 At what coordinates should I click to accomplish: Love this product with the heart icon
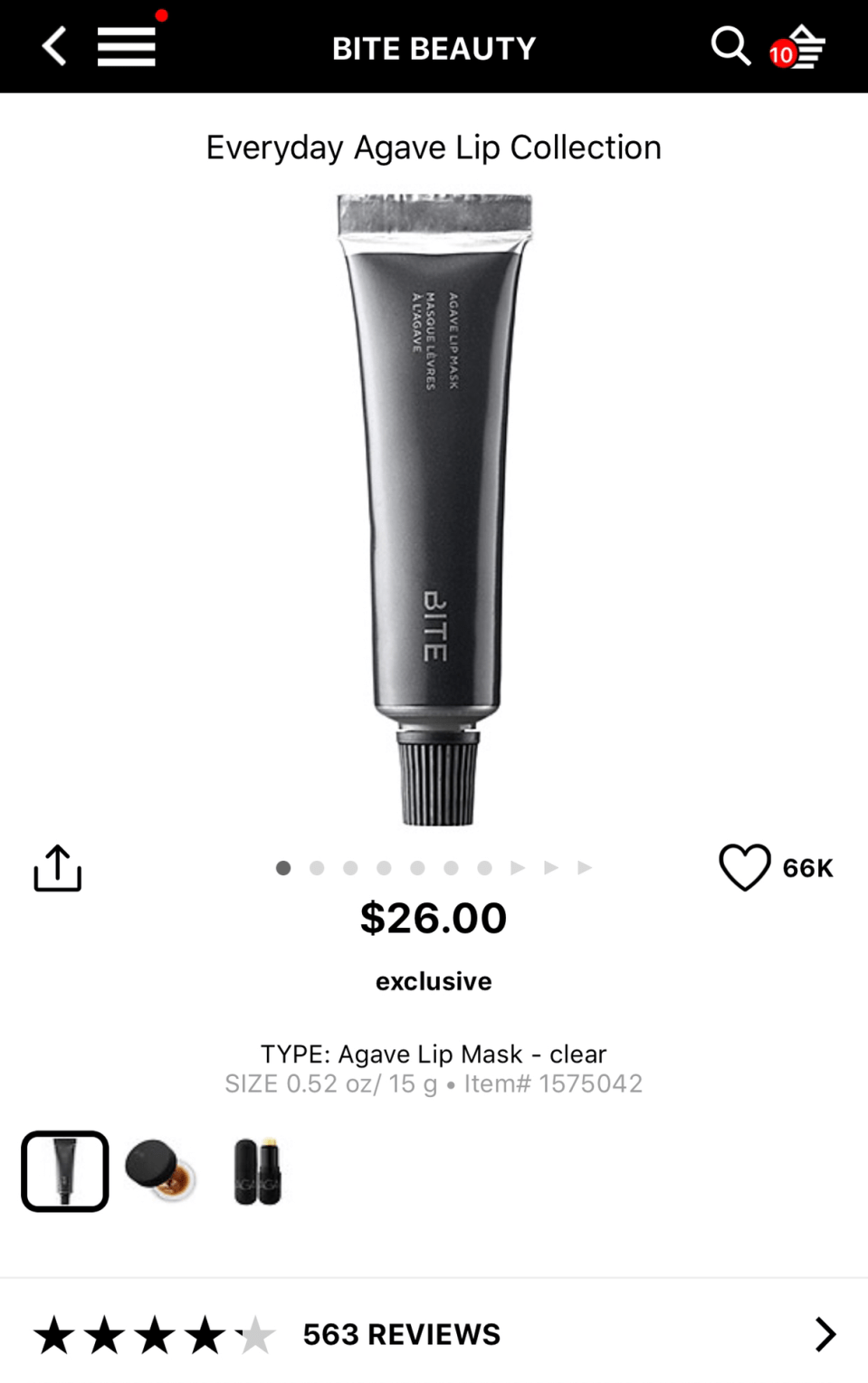coord(744,867)
